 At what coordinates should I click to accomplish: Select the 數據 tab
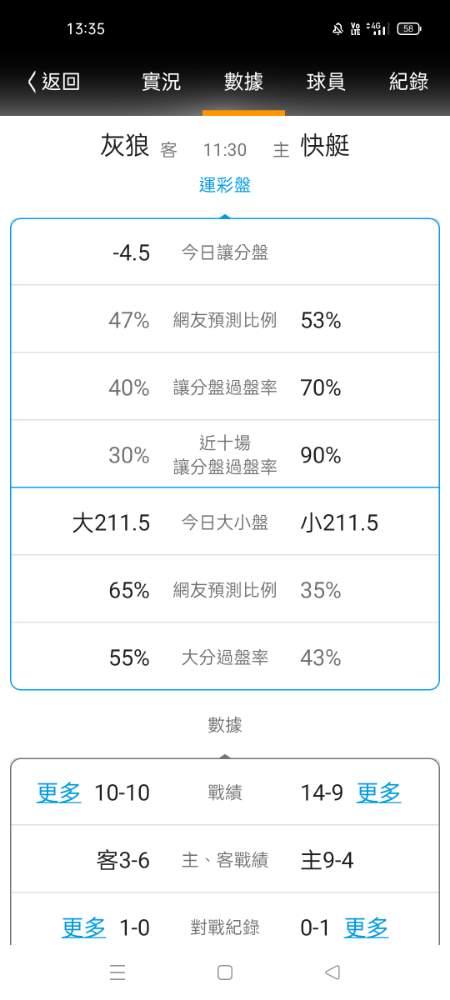pos(243,82)
